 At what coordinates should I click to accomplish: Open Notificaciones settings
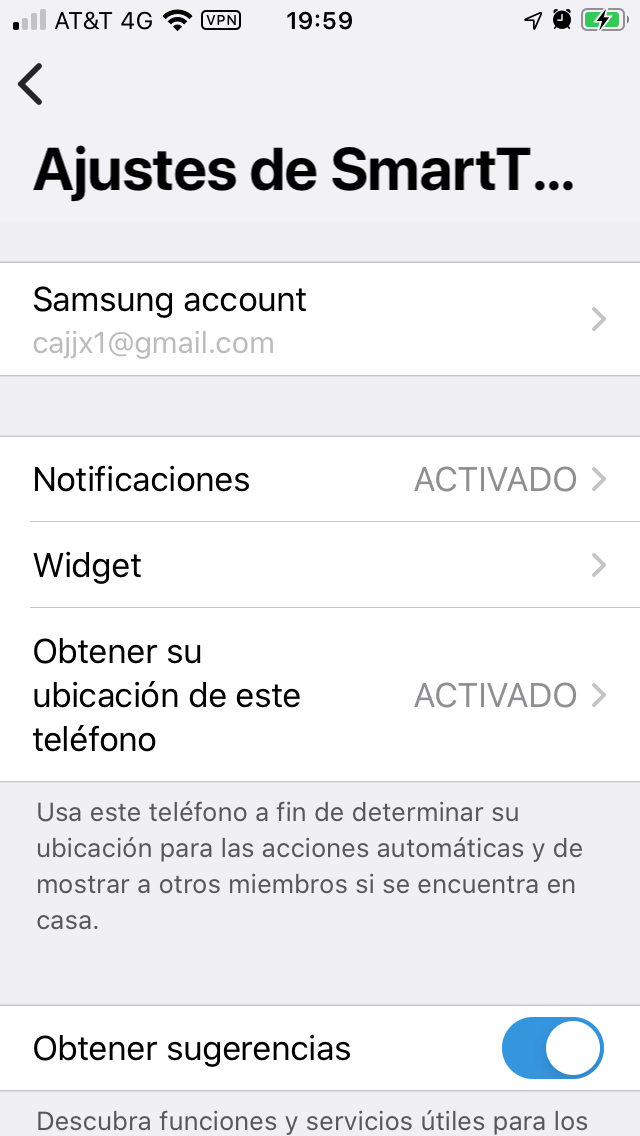click(320, 479)
